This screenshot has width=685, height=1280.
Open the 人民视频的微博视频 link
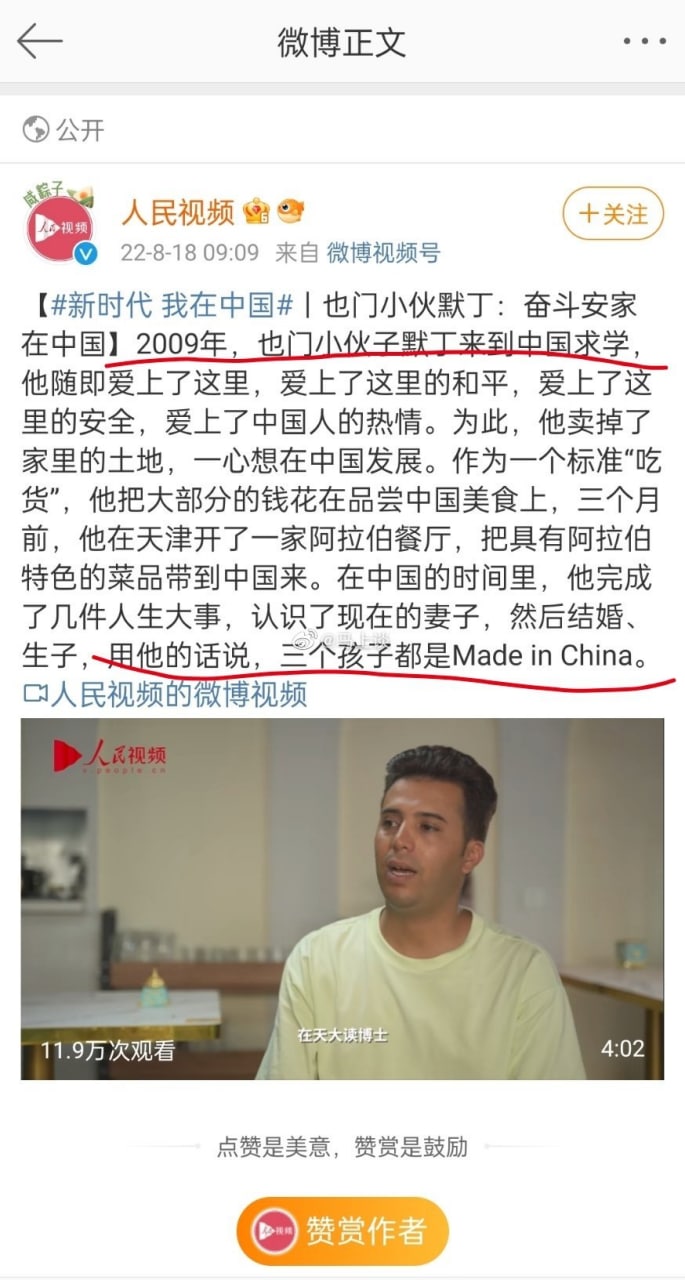click(x=164, y=693)
